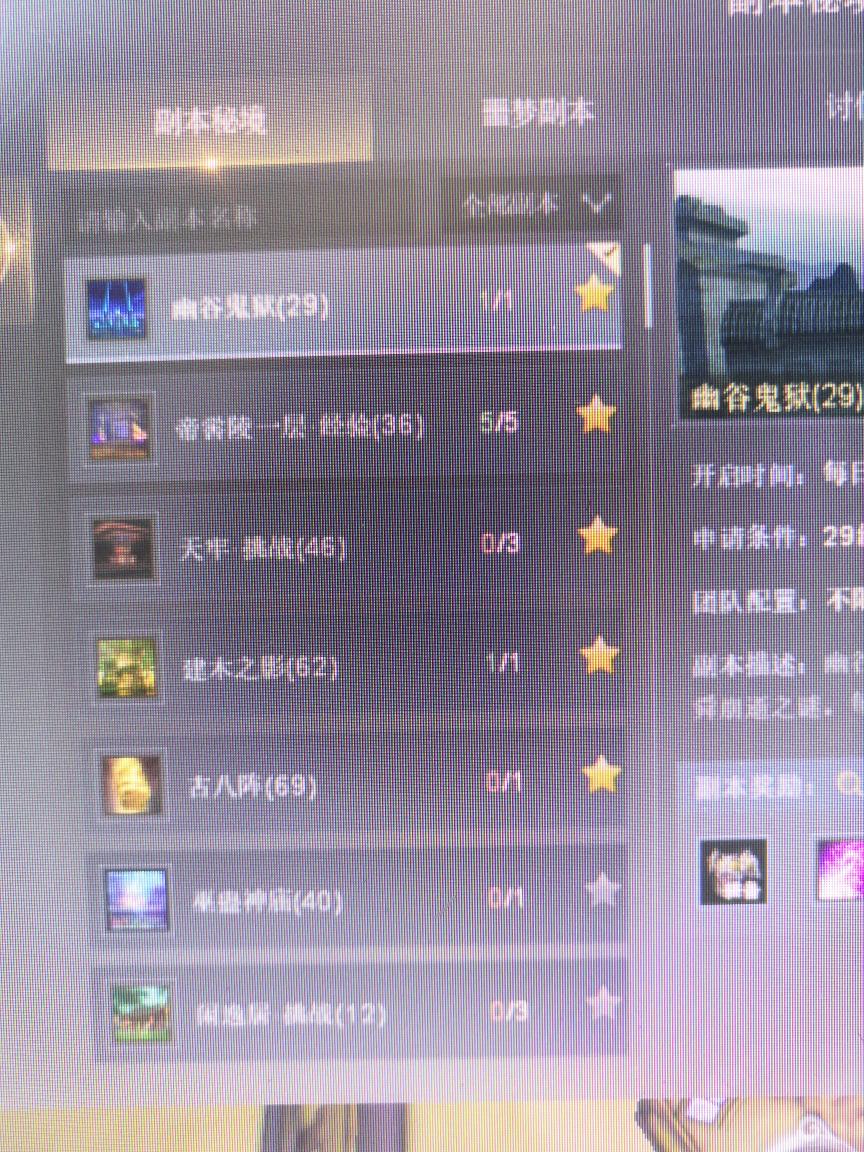Toggle the favorite star on 幽谷鬼狱(29)

(x=595, y=295)
